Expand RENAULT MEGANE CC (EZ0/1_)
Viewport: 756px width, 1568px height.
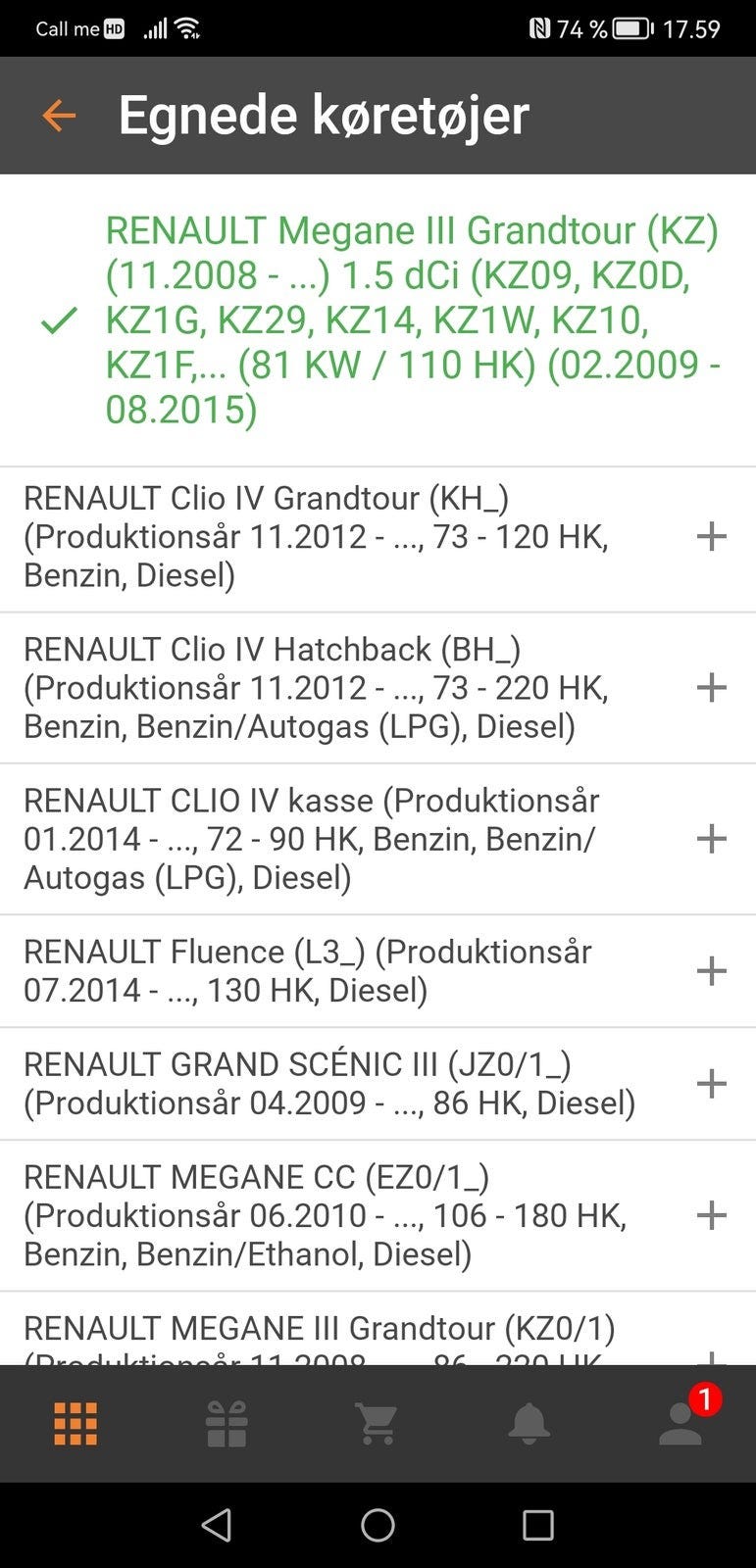click(711, 1215)
